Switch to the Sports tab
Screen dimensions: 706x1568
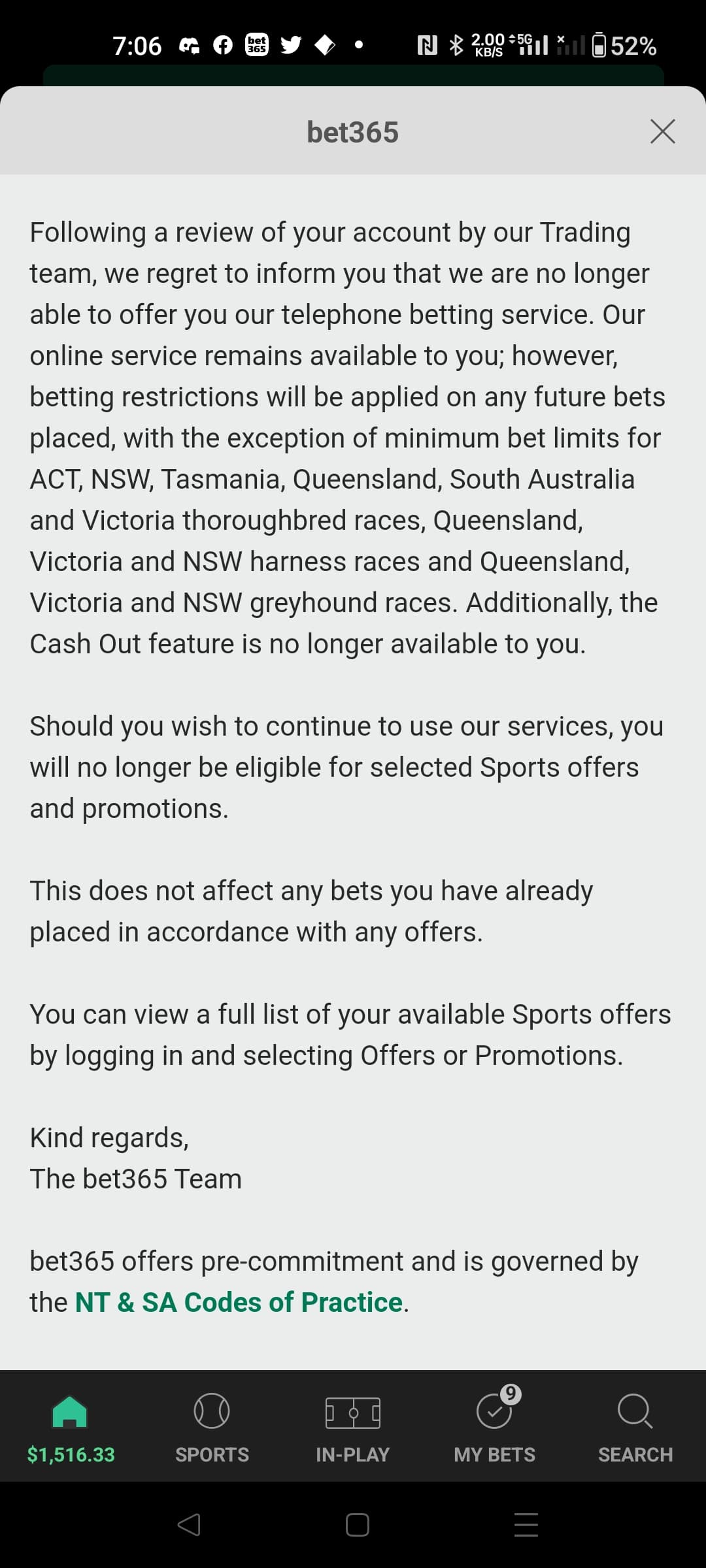212,1427
